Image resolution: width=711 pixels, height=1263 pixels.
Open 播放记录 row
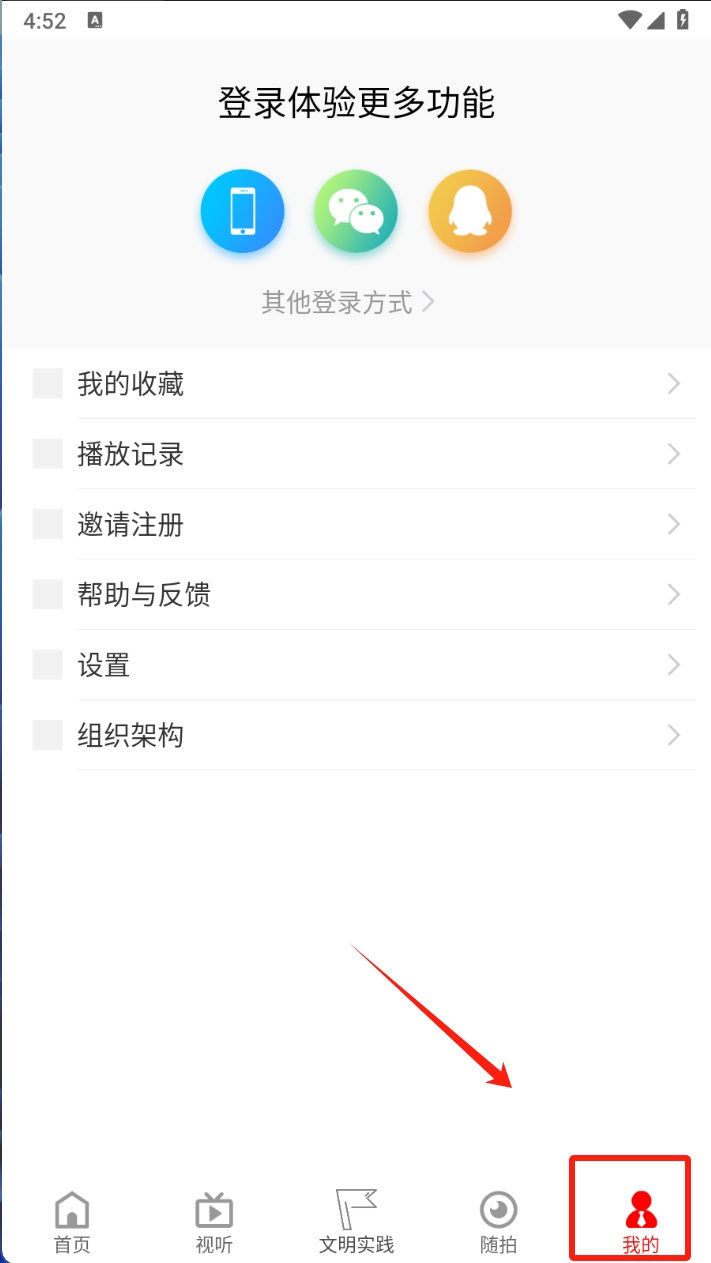coord(355,454)
